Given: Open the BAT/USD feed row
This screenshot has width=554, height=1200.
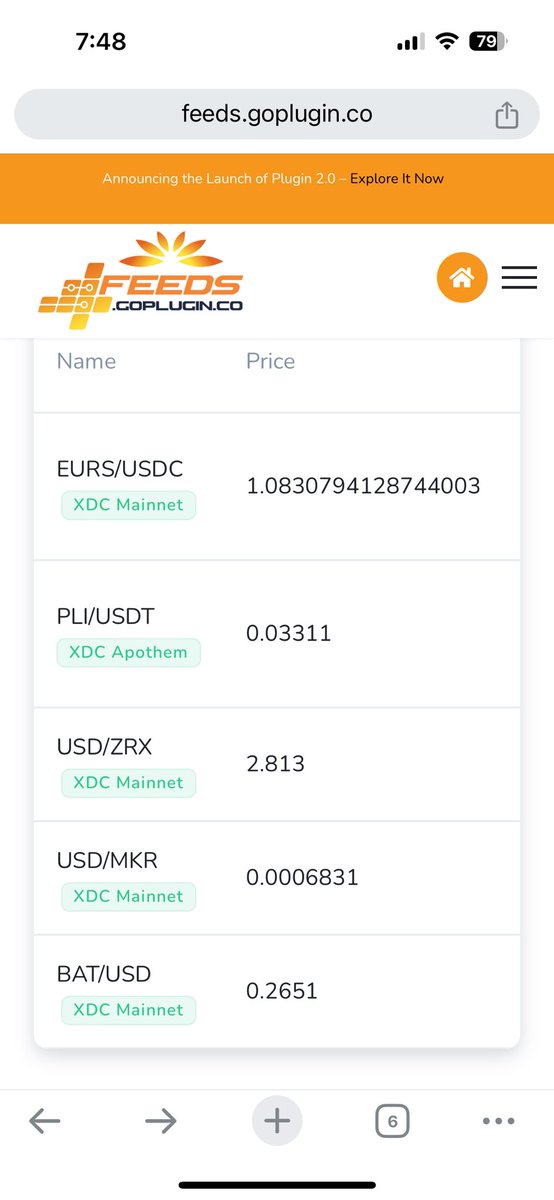Looking at the screenshot, I should [x=277, y=992].
